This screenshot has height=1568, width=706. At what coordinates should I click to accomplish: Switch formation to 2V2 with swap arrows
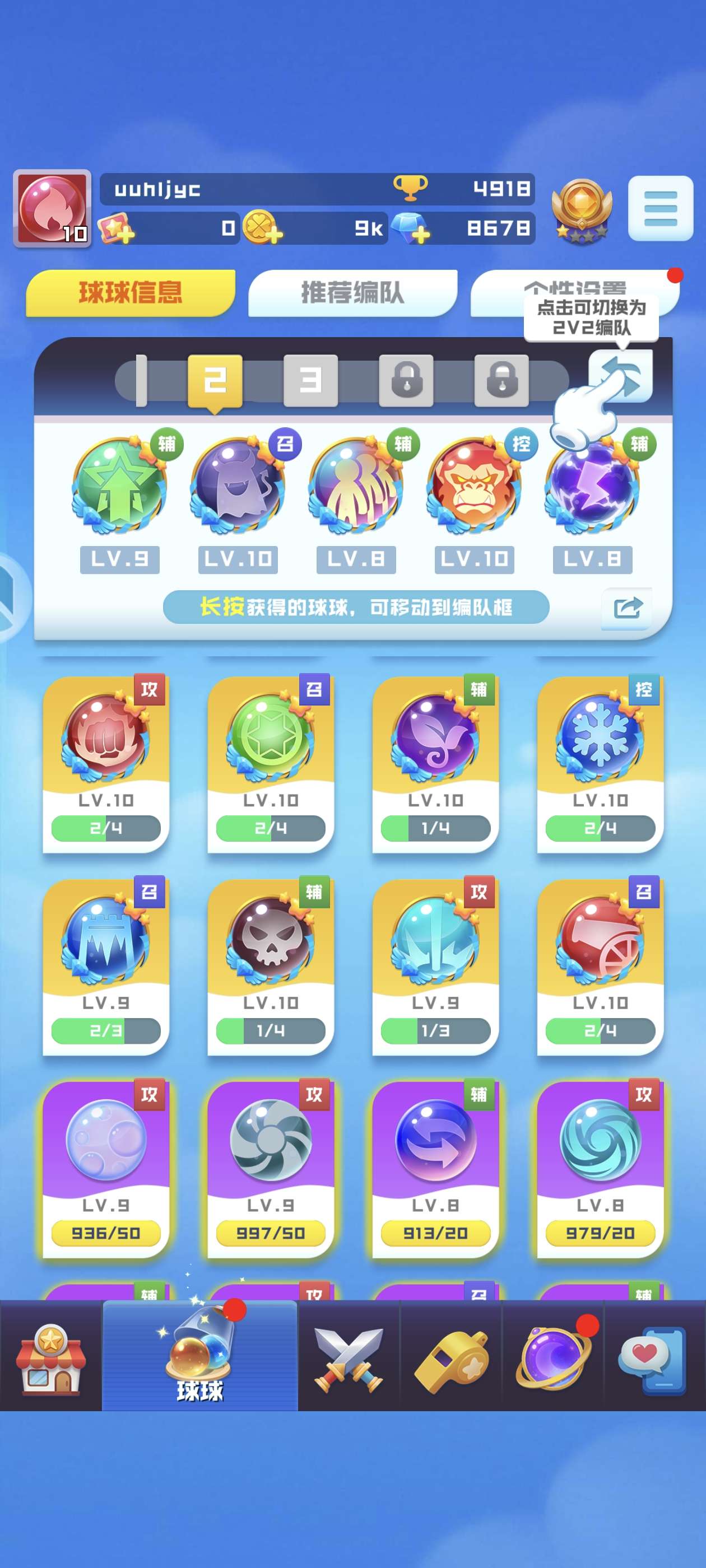(620, 376)
